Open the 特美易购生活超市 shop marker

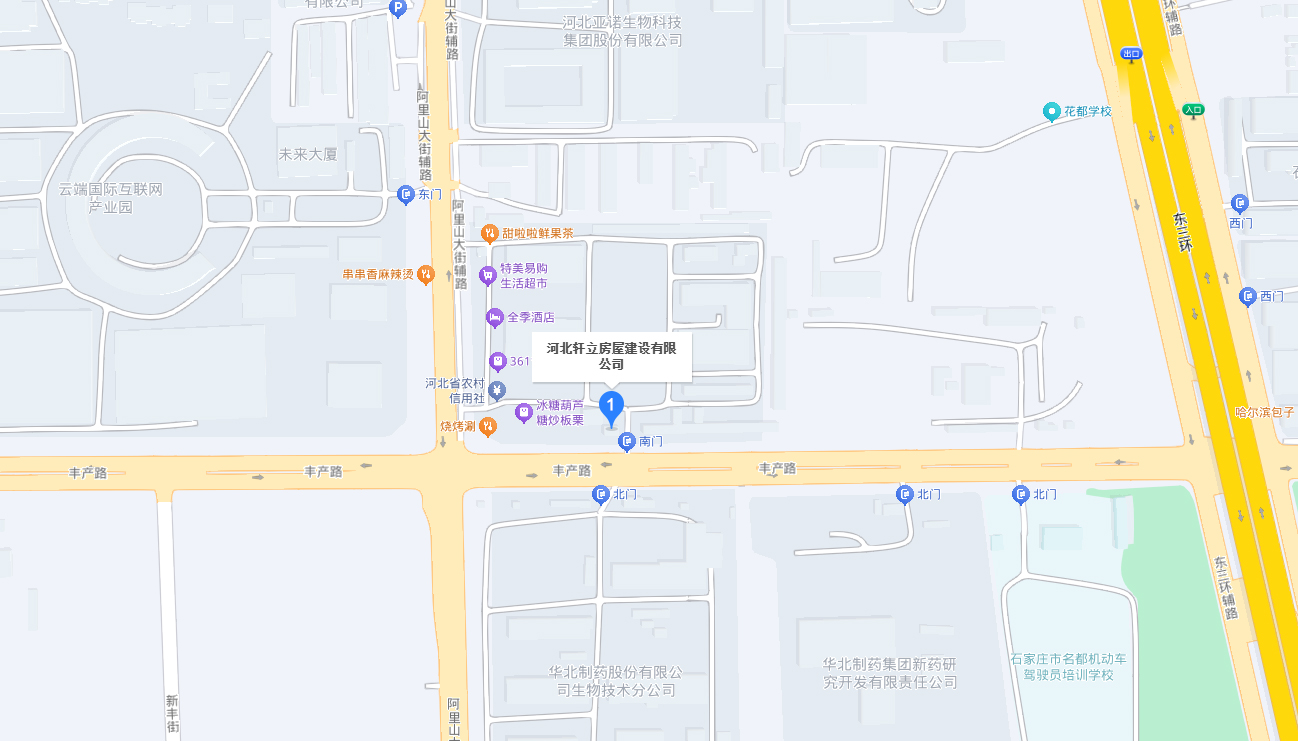[488, 275]
